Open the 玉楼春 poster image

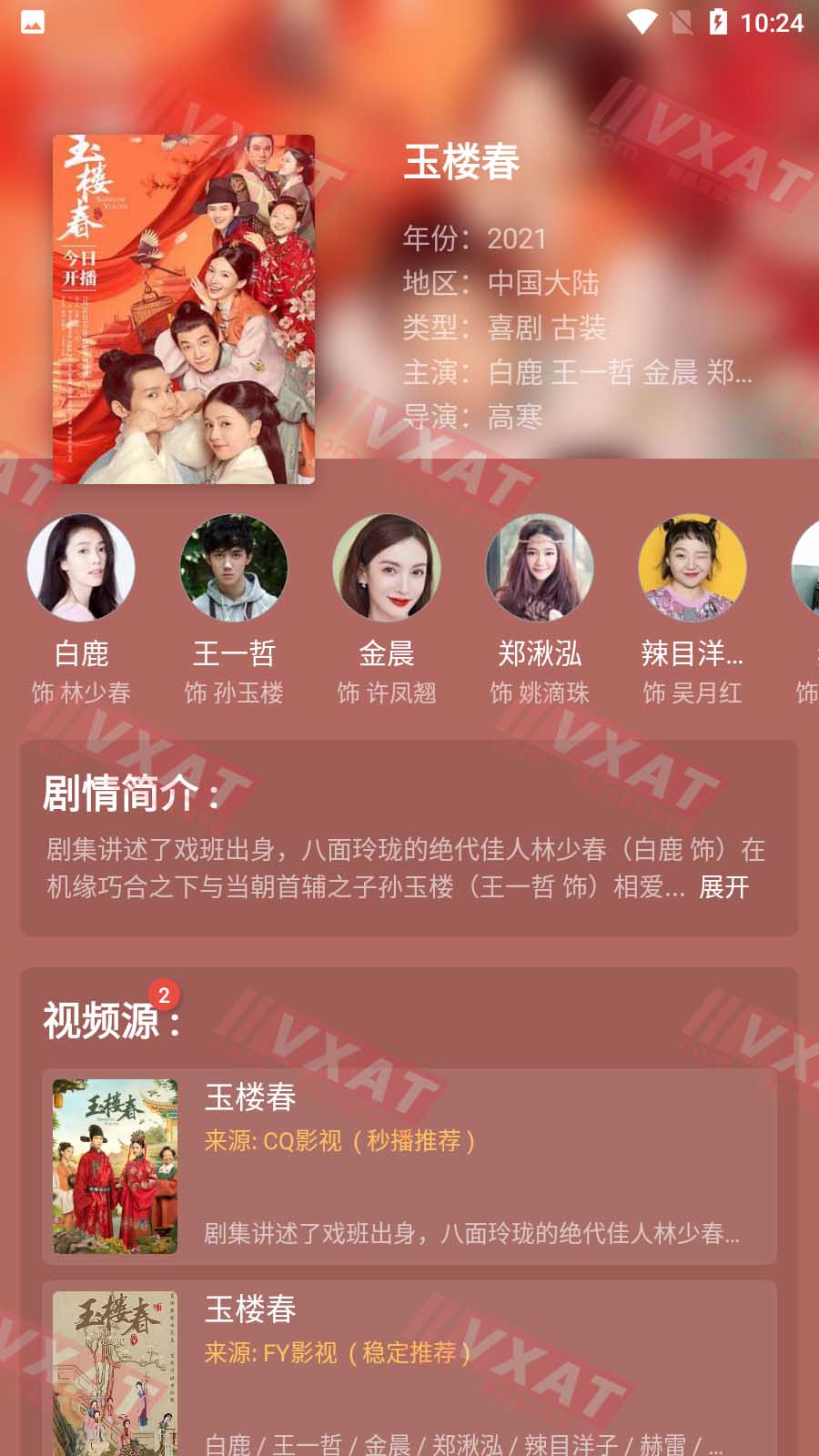(183, 308)
